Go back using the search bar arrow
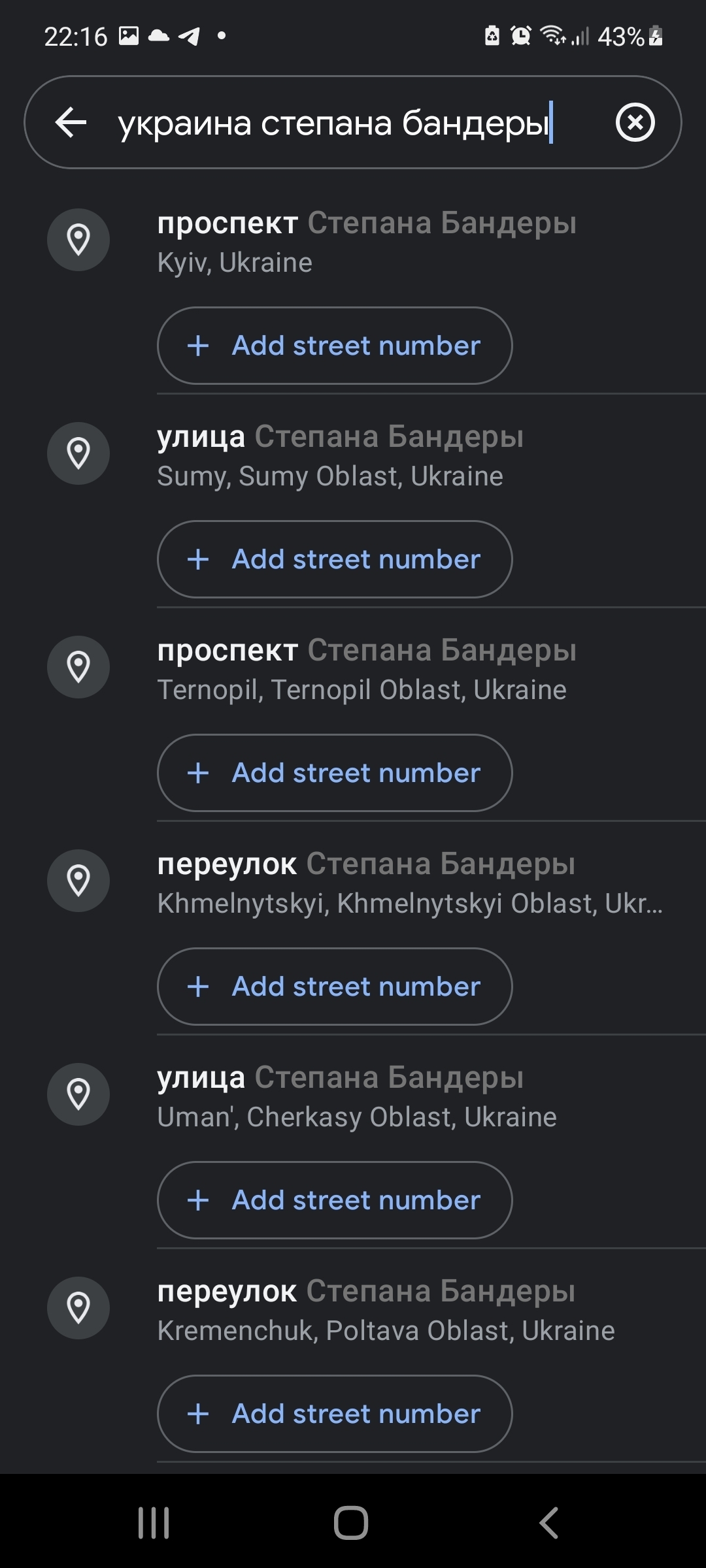This screenshot has height=1568, width=706. (71, 122)
